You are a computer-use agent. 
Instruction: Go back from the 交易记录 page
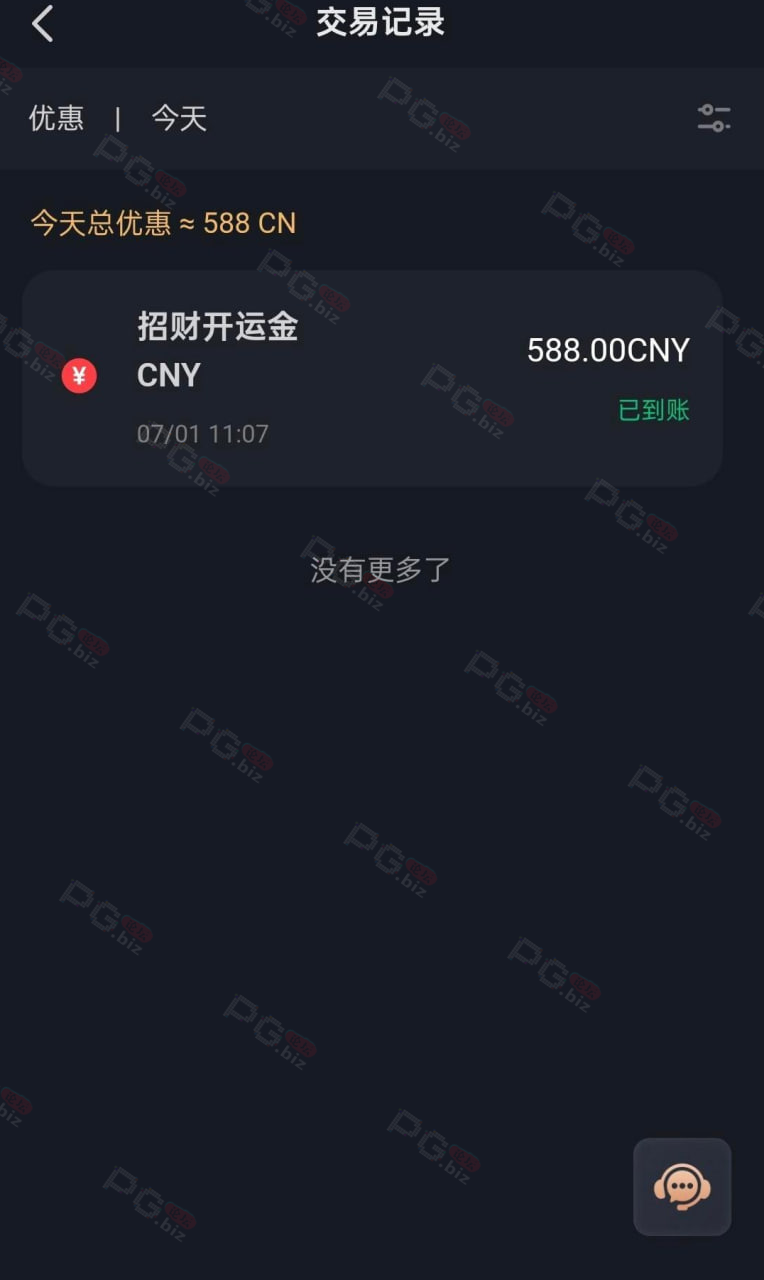click(42, 23)
